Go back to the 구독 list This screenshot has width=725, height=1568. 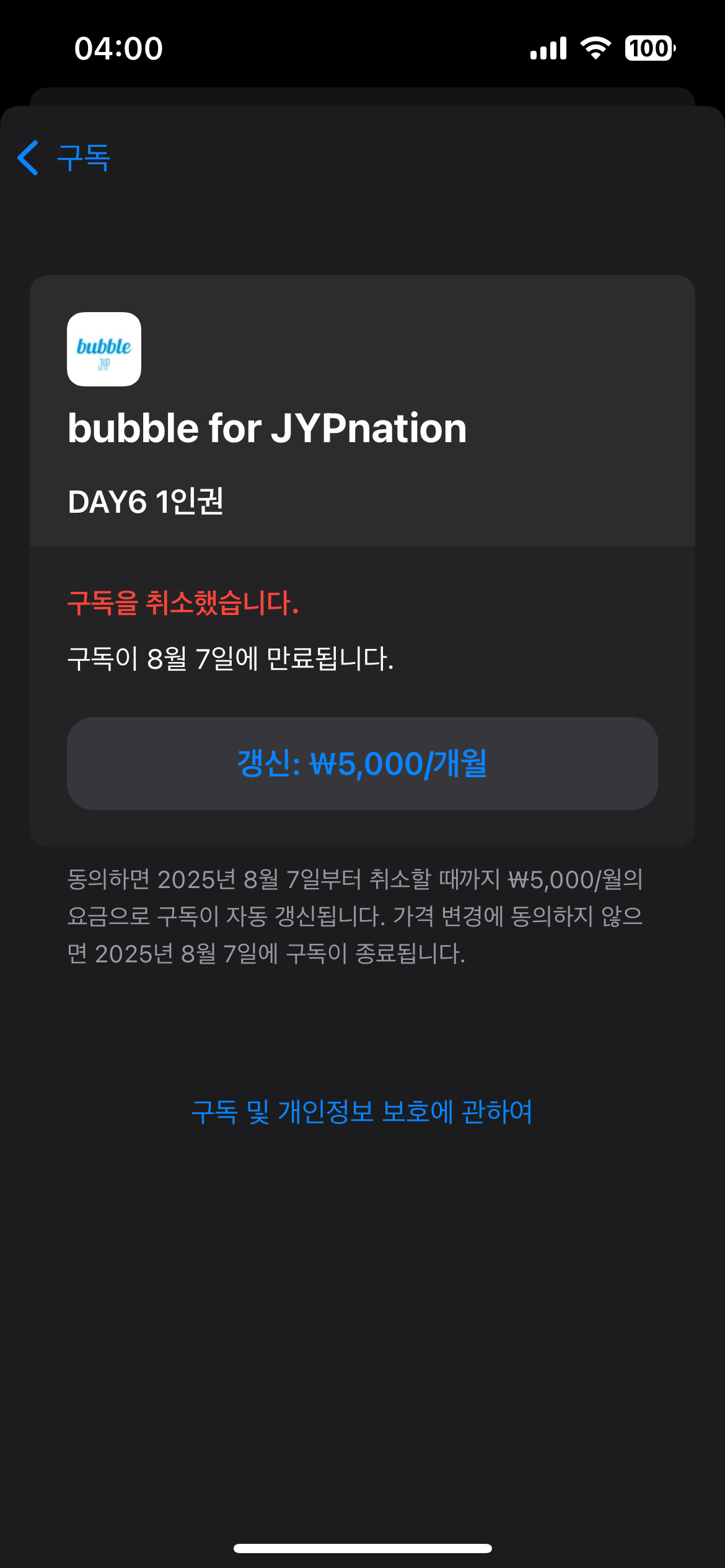(64, 158)
